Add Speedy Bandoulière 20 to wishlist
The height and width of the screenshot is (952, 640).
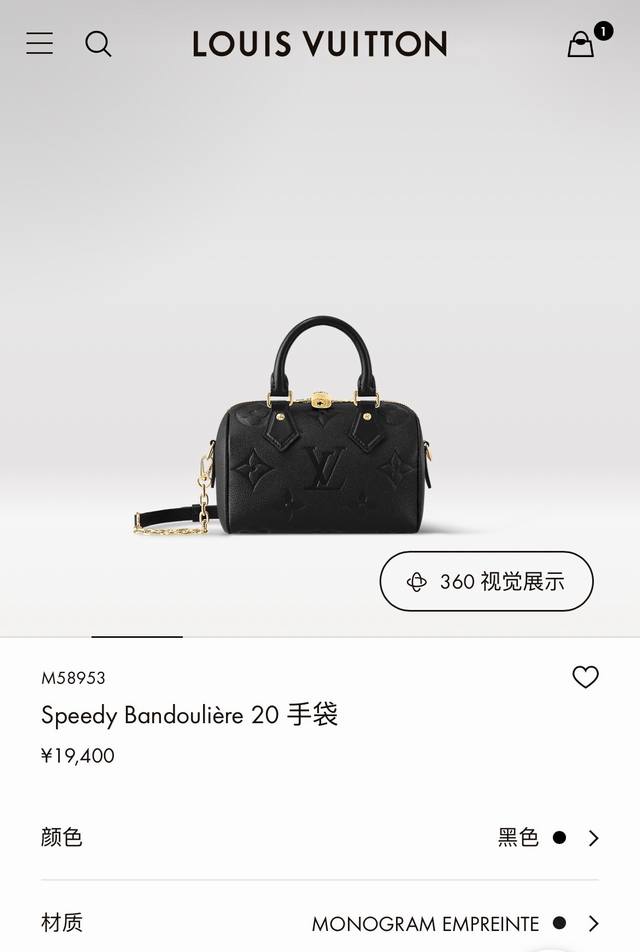(585, 677)
